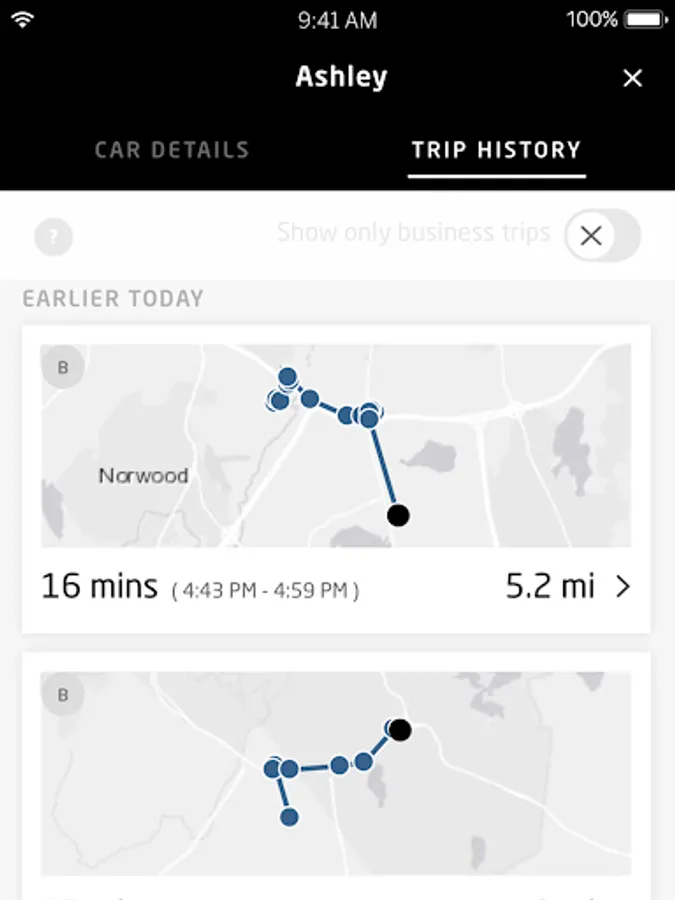Open the help question mark icon
The image size is (675, 900).
point(54,238)
